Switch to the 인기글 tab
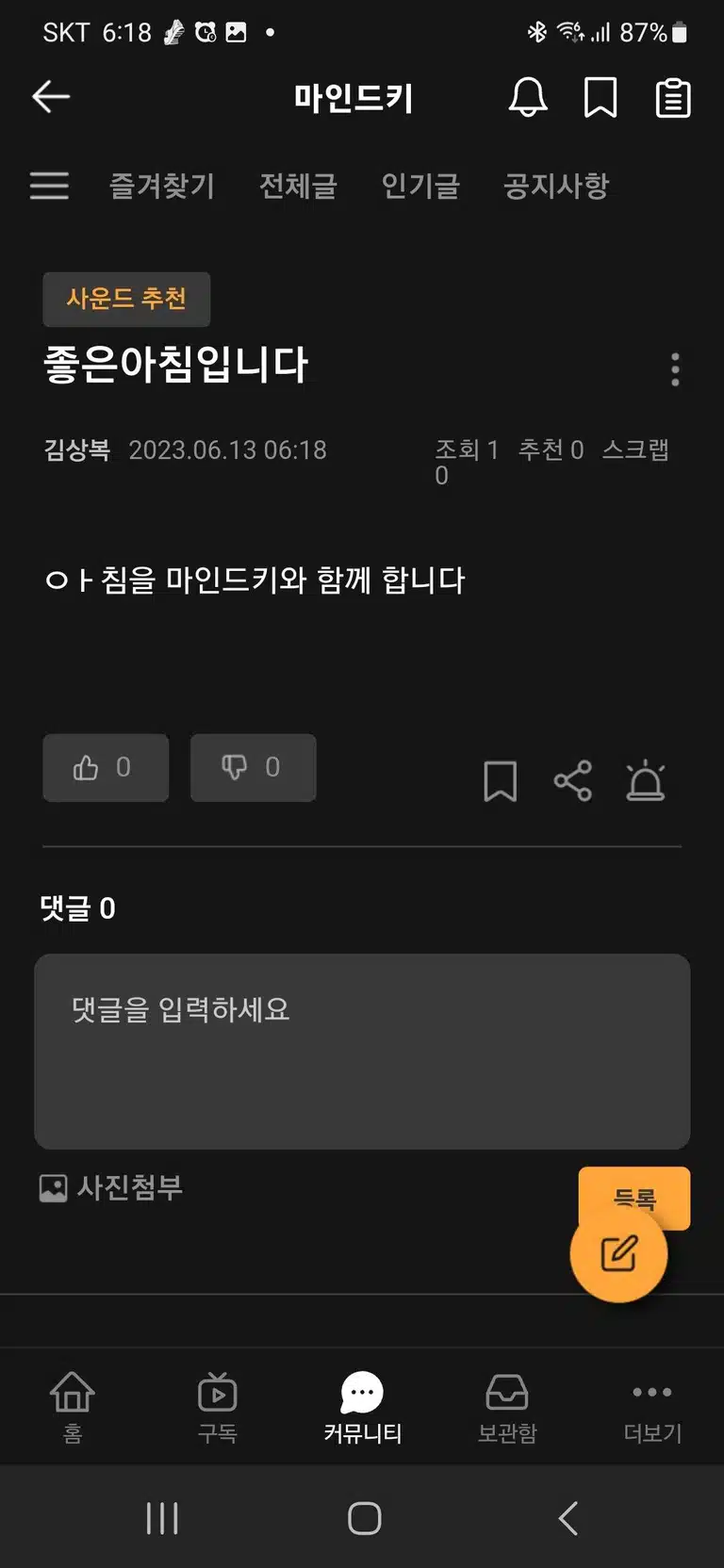The width and height of the screenshot is (724, 1568). tap(420, 186)
